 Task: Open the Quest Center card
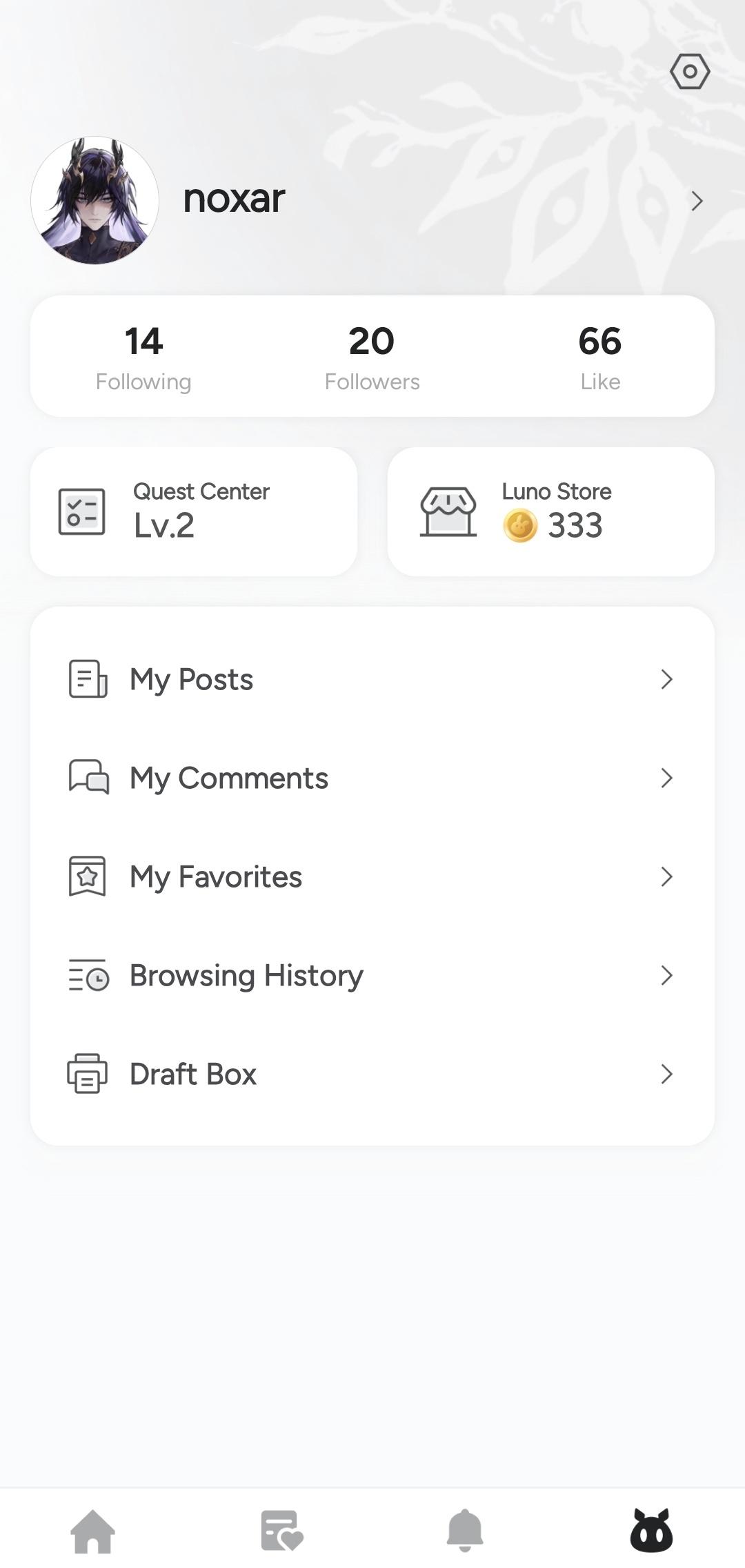pyautogui.click(x=194, y=511)
